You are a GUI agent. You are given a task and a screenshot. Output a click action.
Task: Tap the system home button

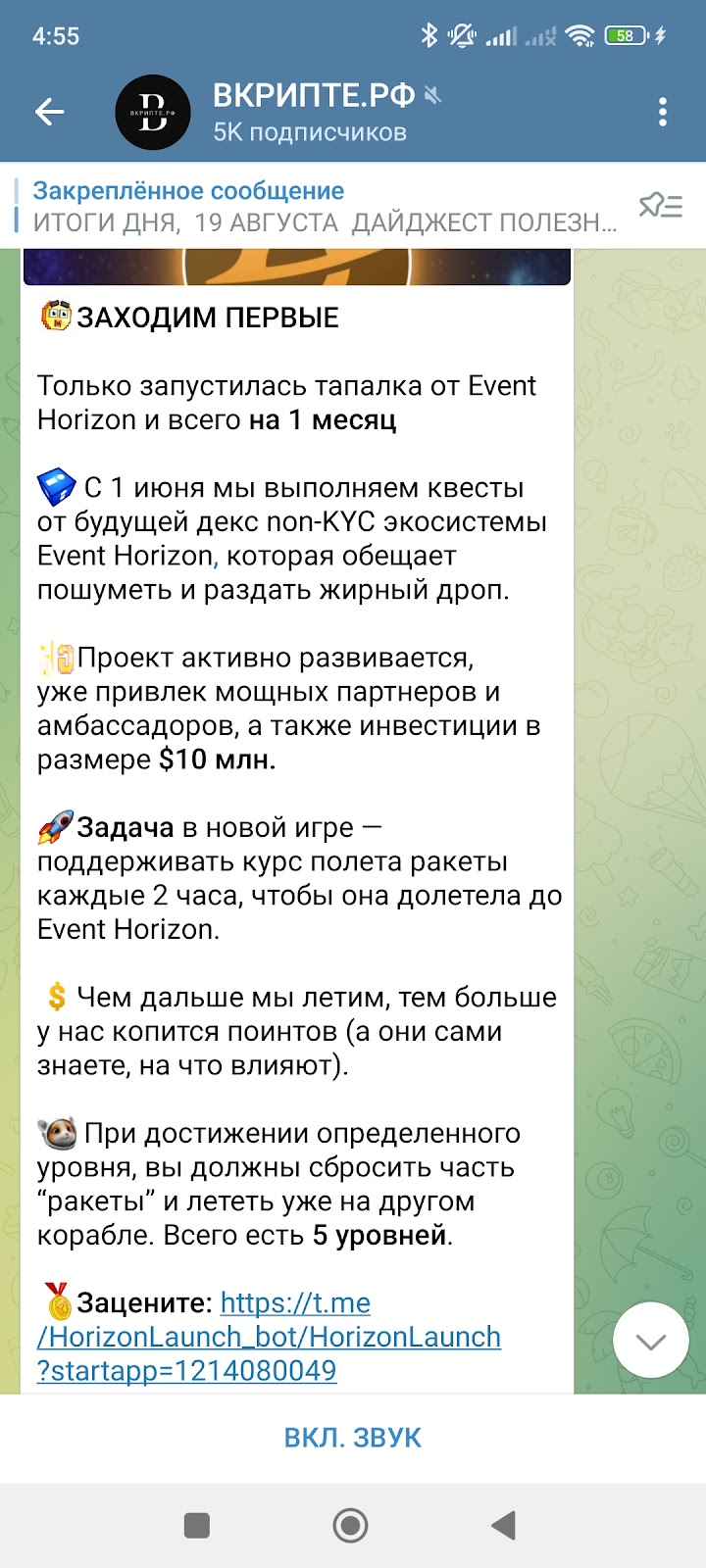pyautogui.click(x=351, y=1525)
